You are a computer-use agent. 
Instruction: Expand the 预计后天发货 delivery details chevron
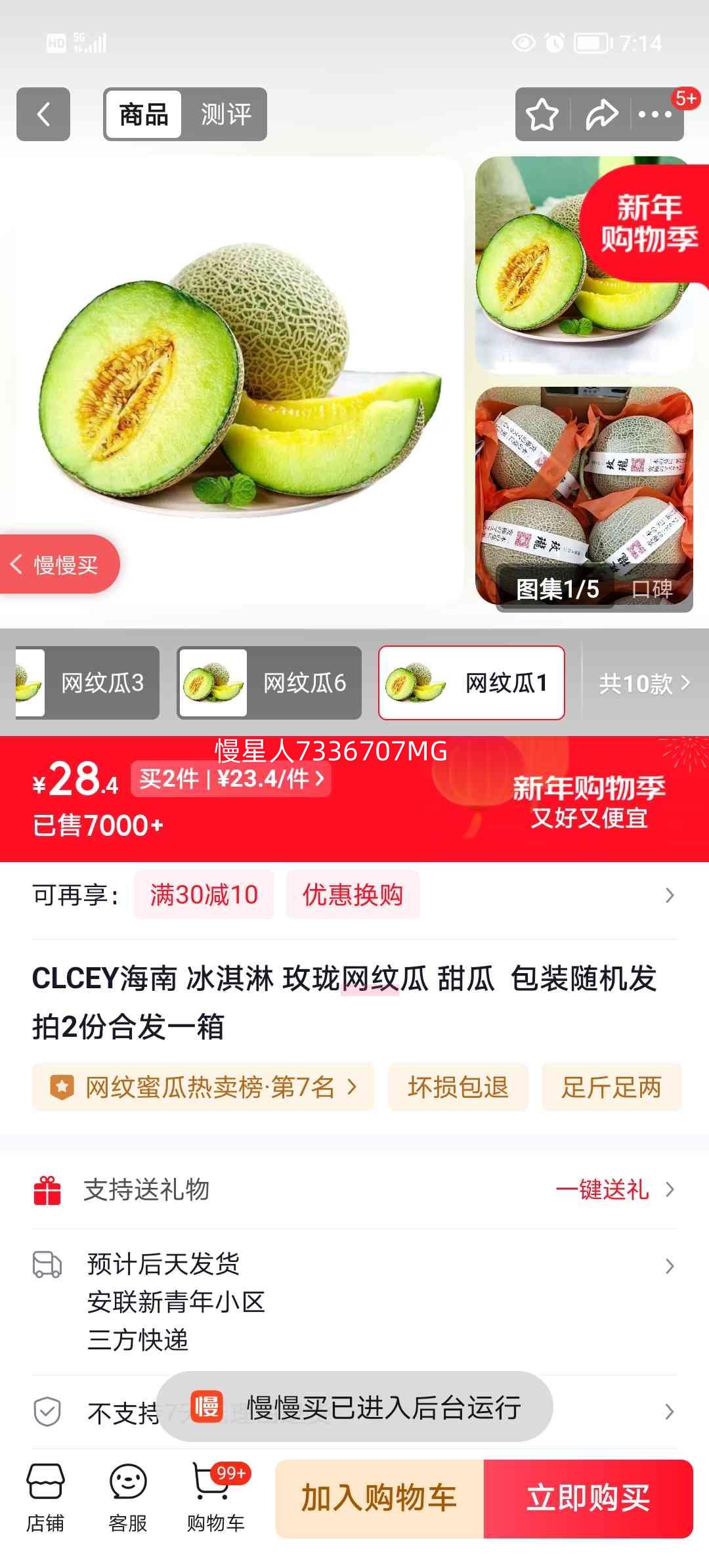(x=668, y=1266)
